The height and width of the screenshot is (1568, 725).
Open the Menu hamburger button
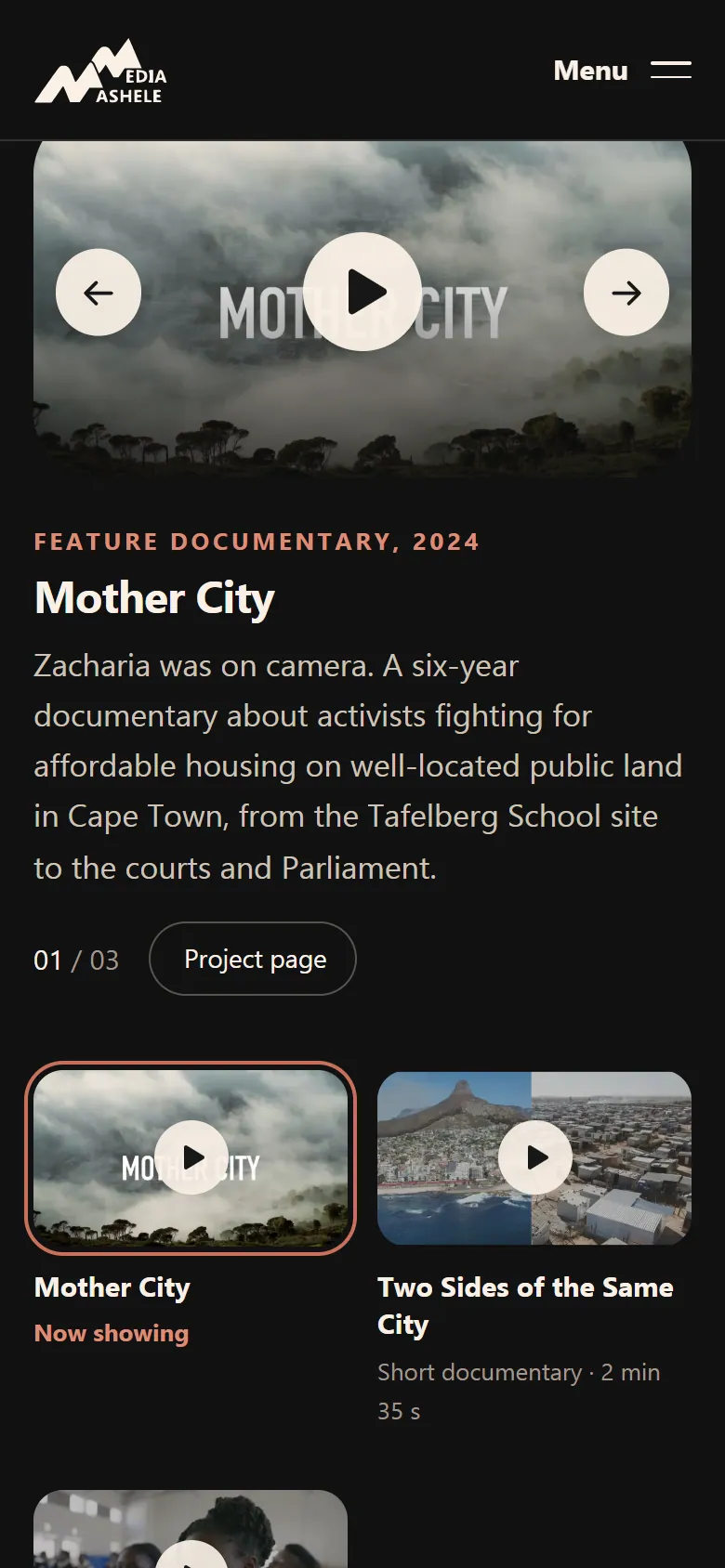tap(622, 71)
